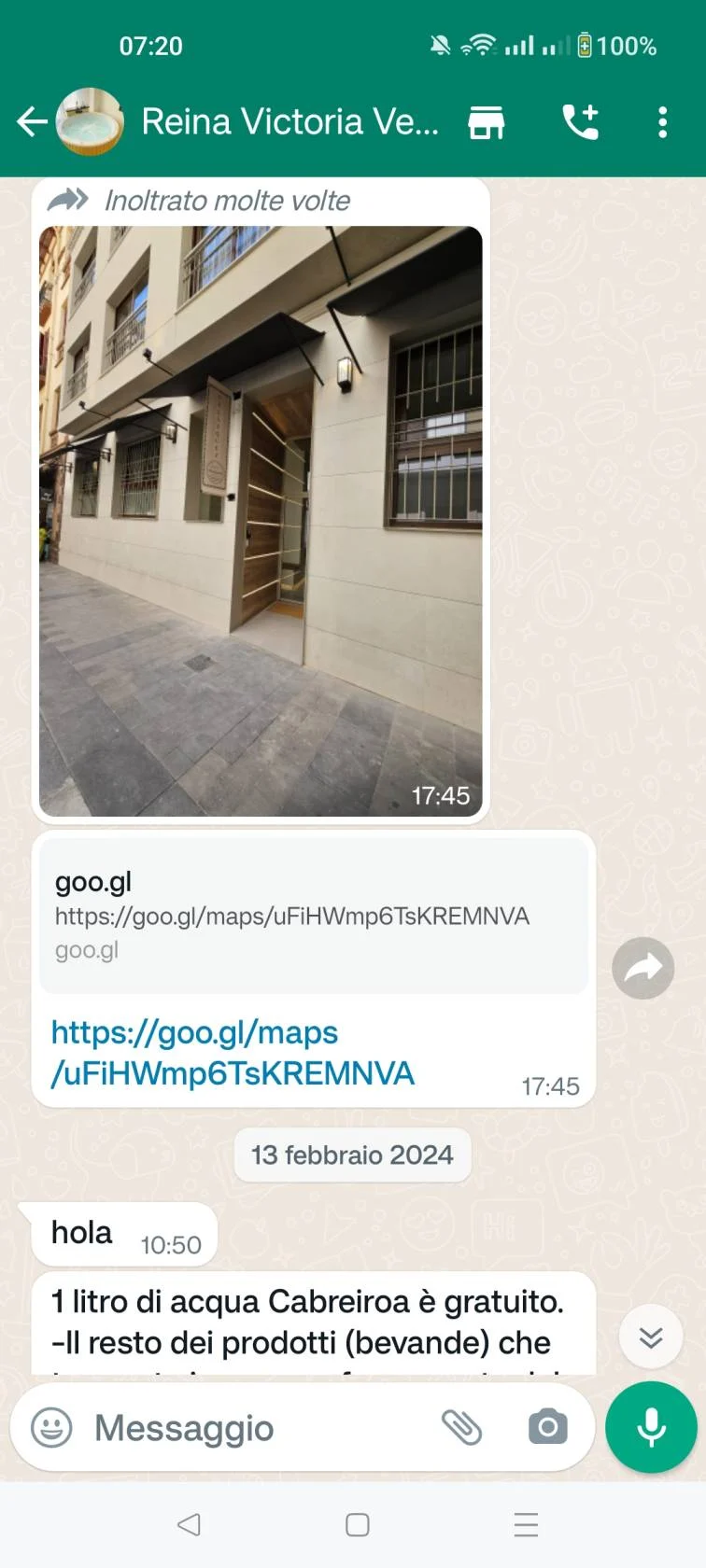Start a call with the phone icon
The image size is (706, 1568).
click(580, 122)
